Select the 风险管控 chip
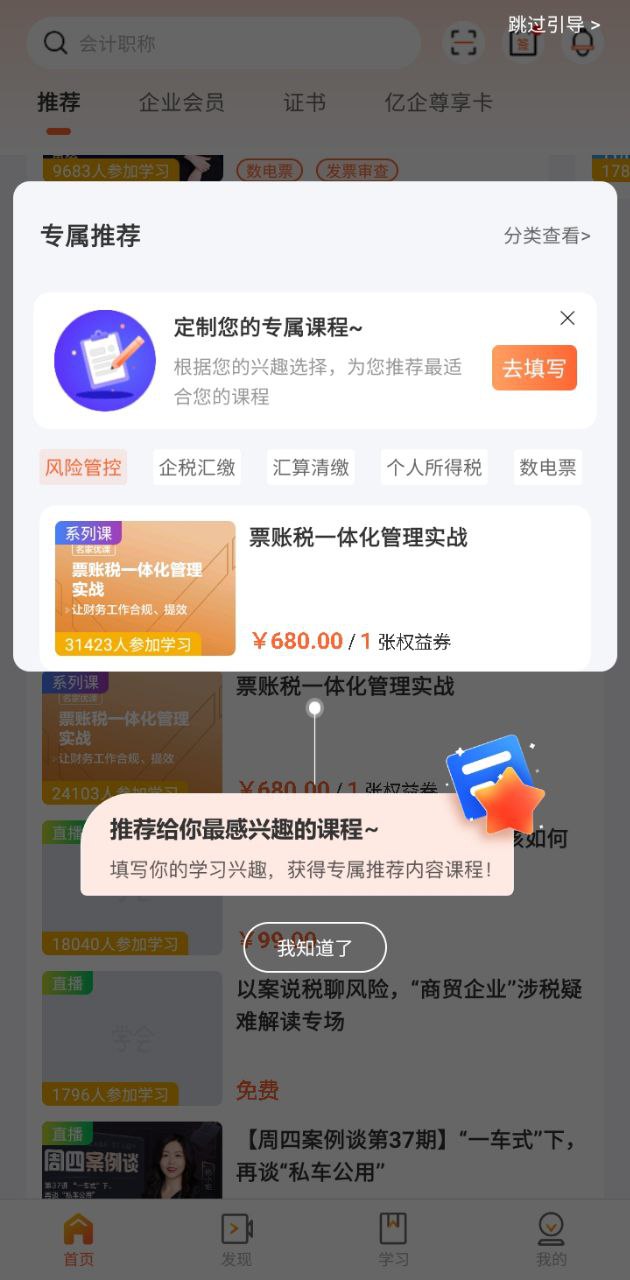The image size is (630, 1280). 83,467
